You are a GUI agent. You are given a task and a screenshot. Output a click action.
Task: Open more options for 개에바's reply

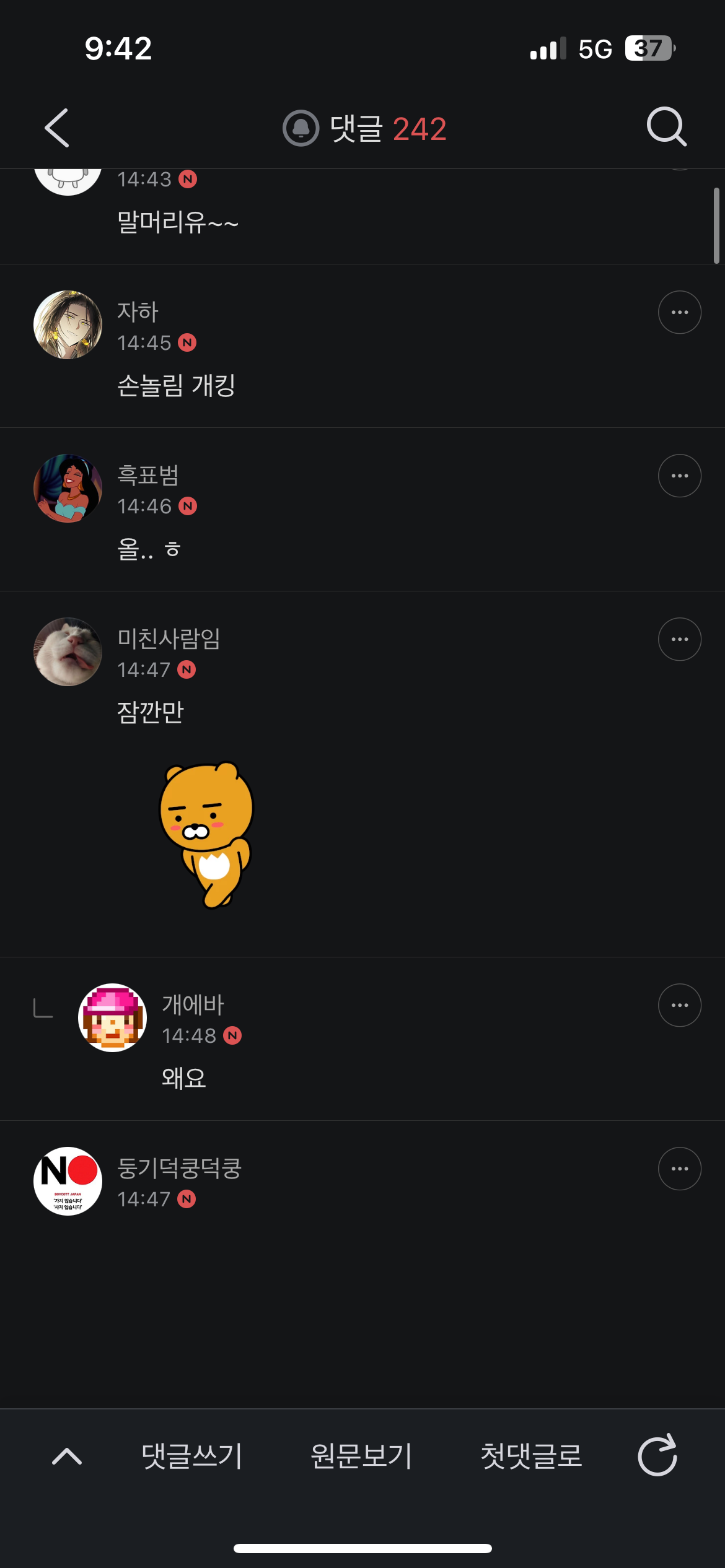click(x=679, y=1005)
